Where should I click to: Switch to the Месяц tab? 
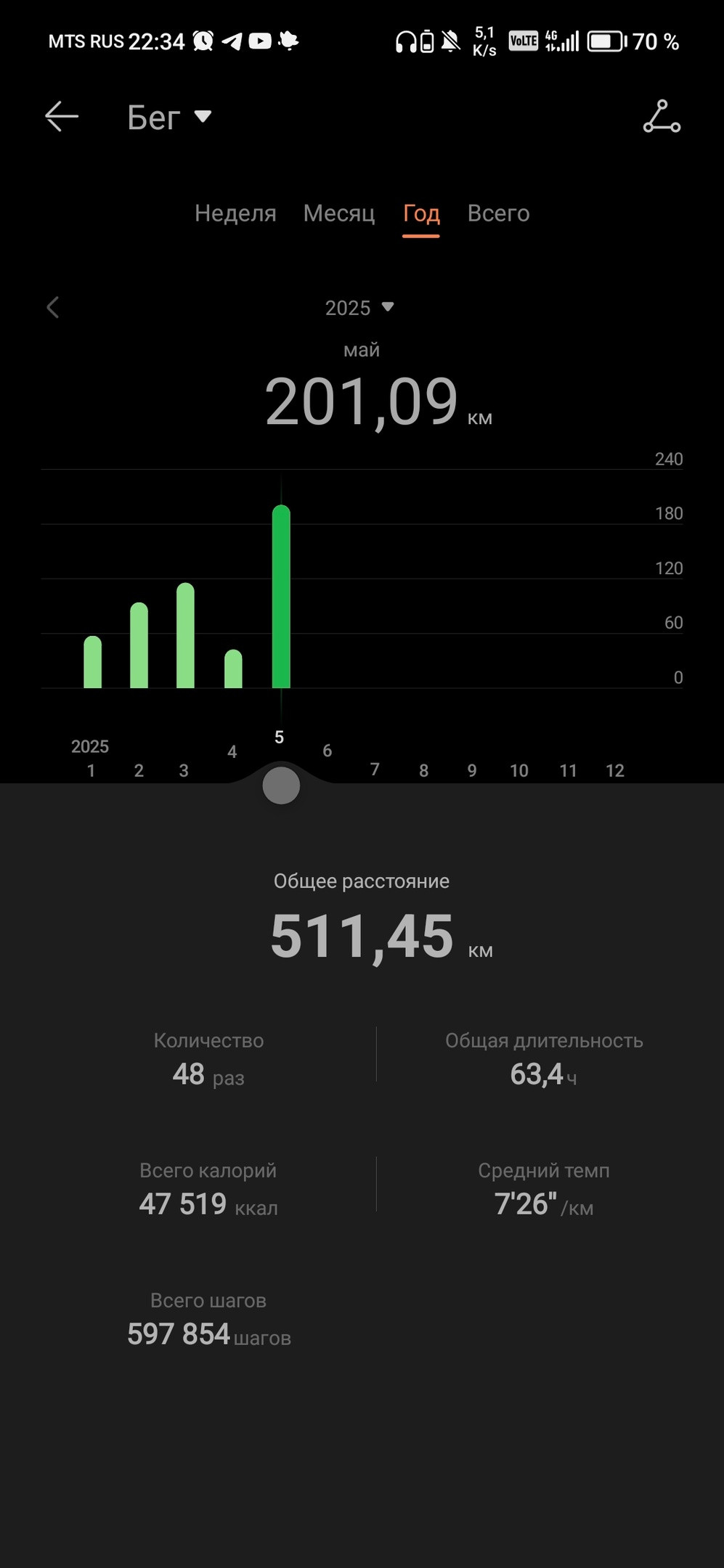(339, 213)
